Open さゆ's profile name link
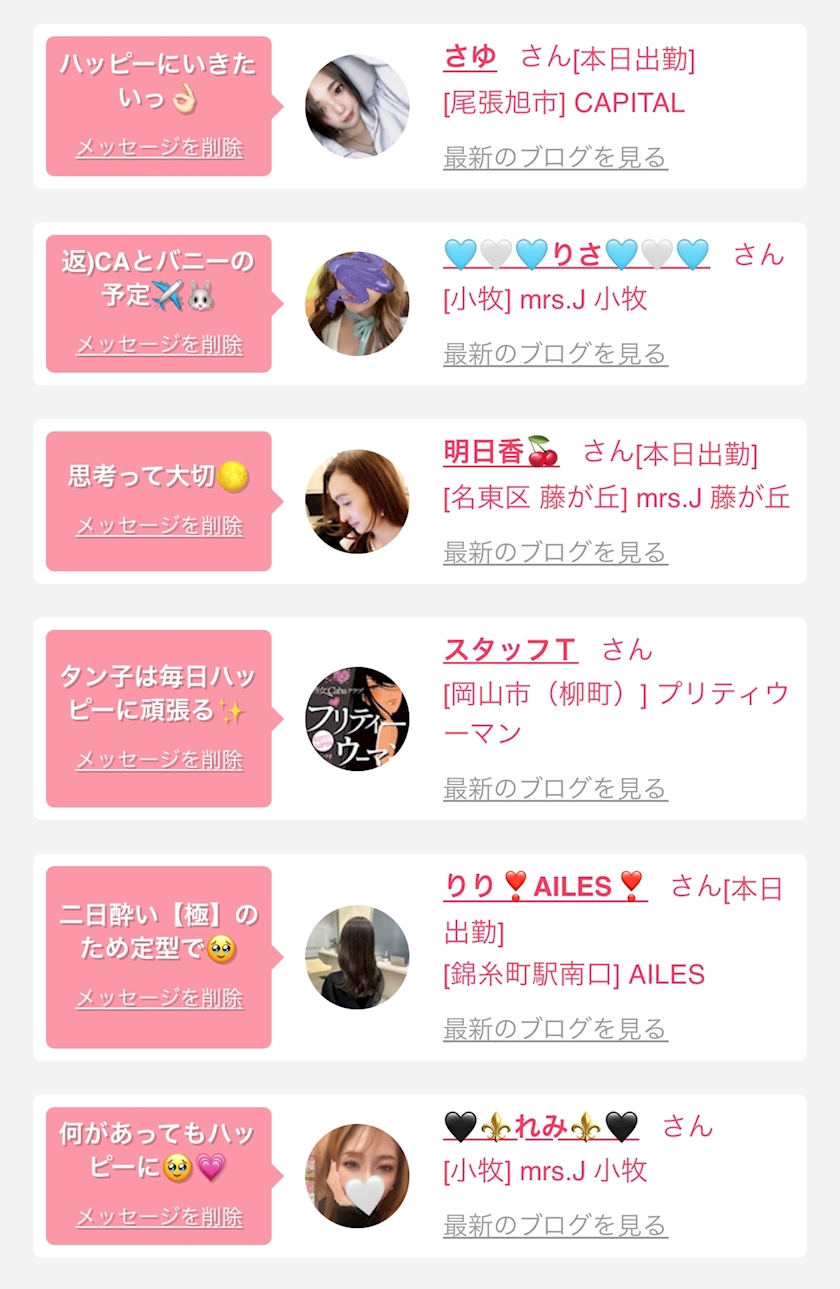Viewport: 840px width, 1289px height. 470,58
